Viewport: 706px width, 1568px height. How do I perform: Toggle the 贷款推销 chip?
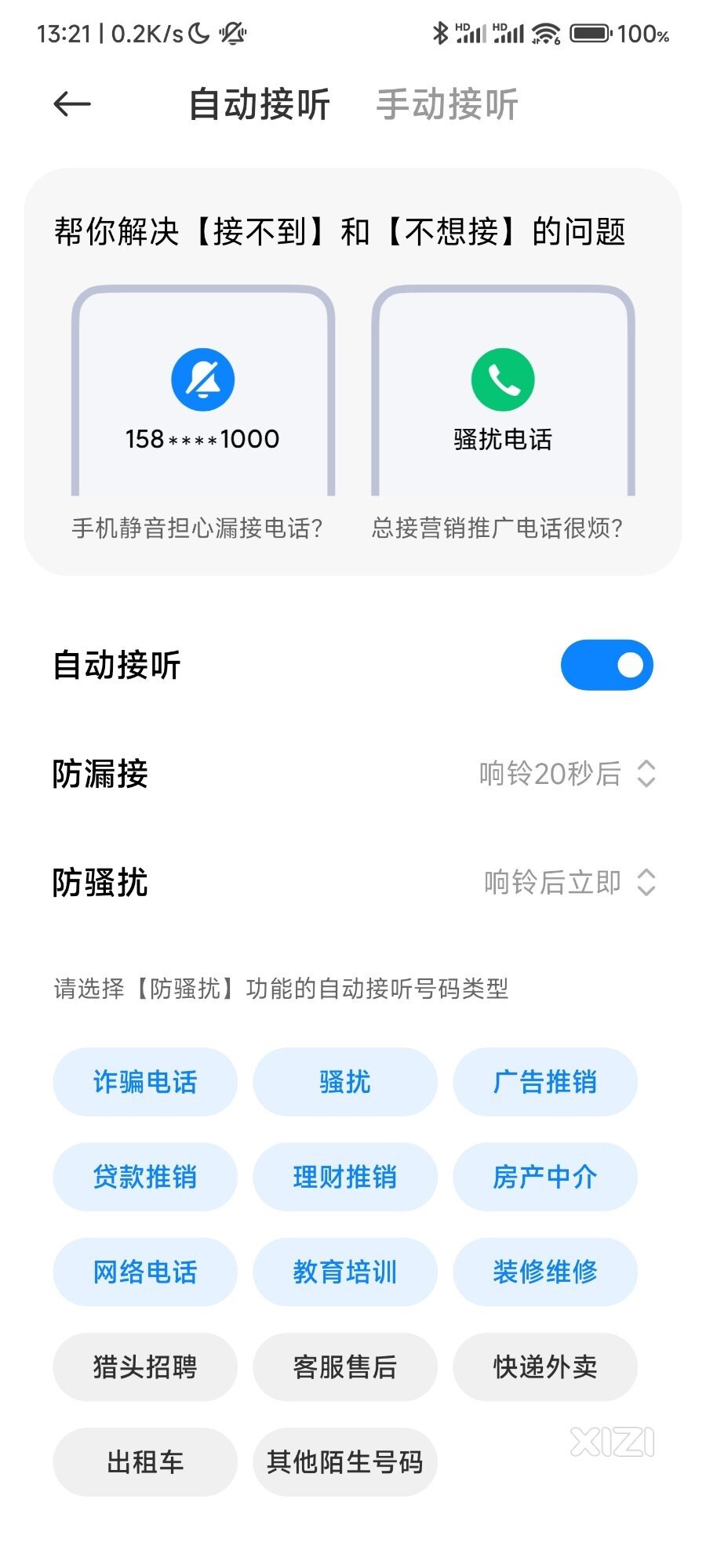pyautogui.click(x=145, y=1177)
